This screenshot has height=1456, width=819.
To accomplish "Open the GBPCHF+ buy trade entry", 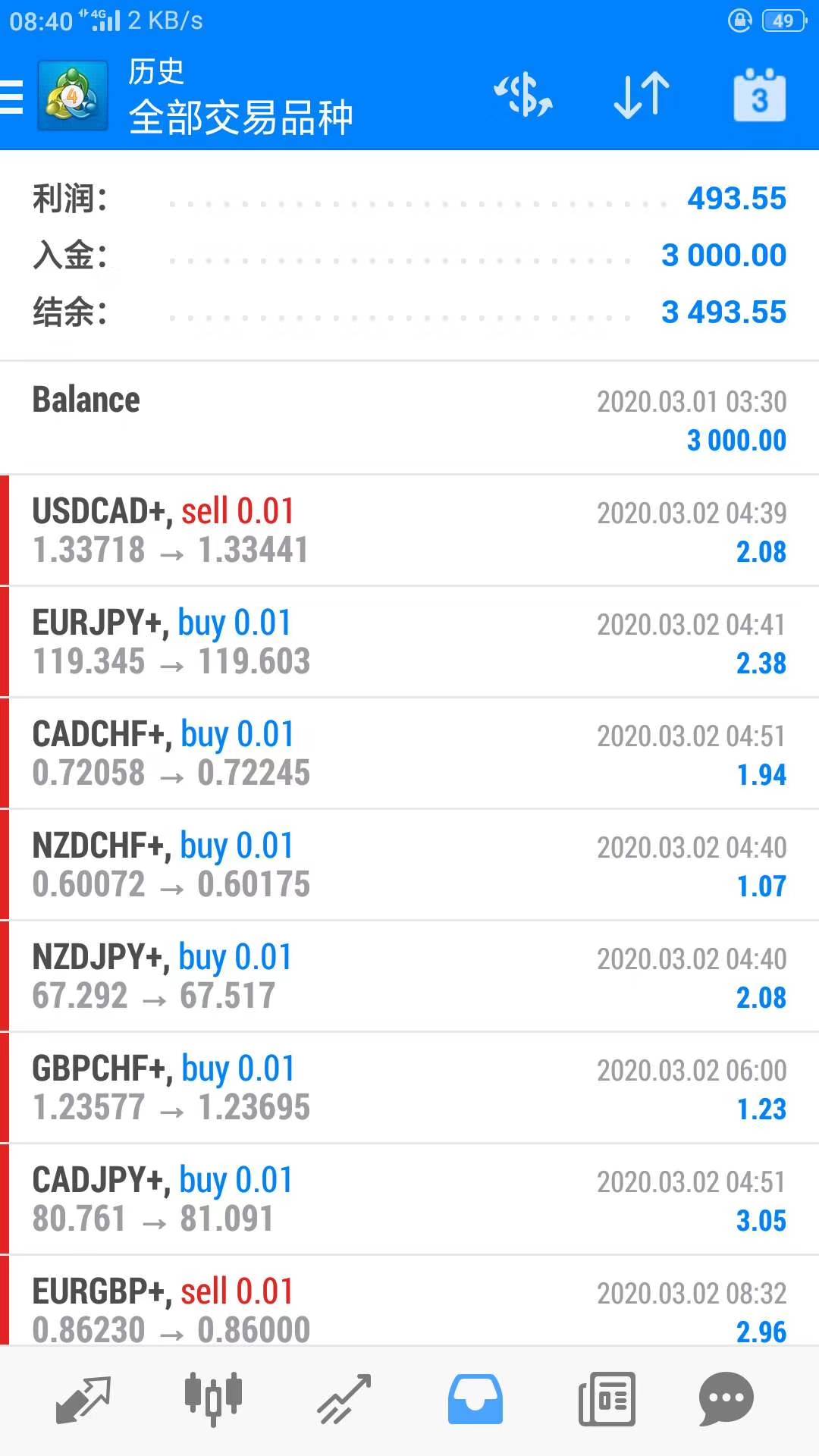I will click(x=409, y=1088).
